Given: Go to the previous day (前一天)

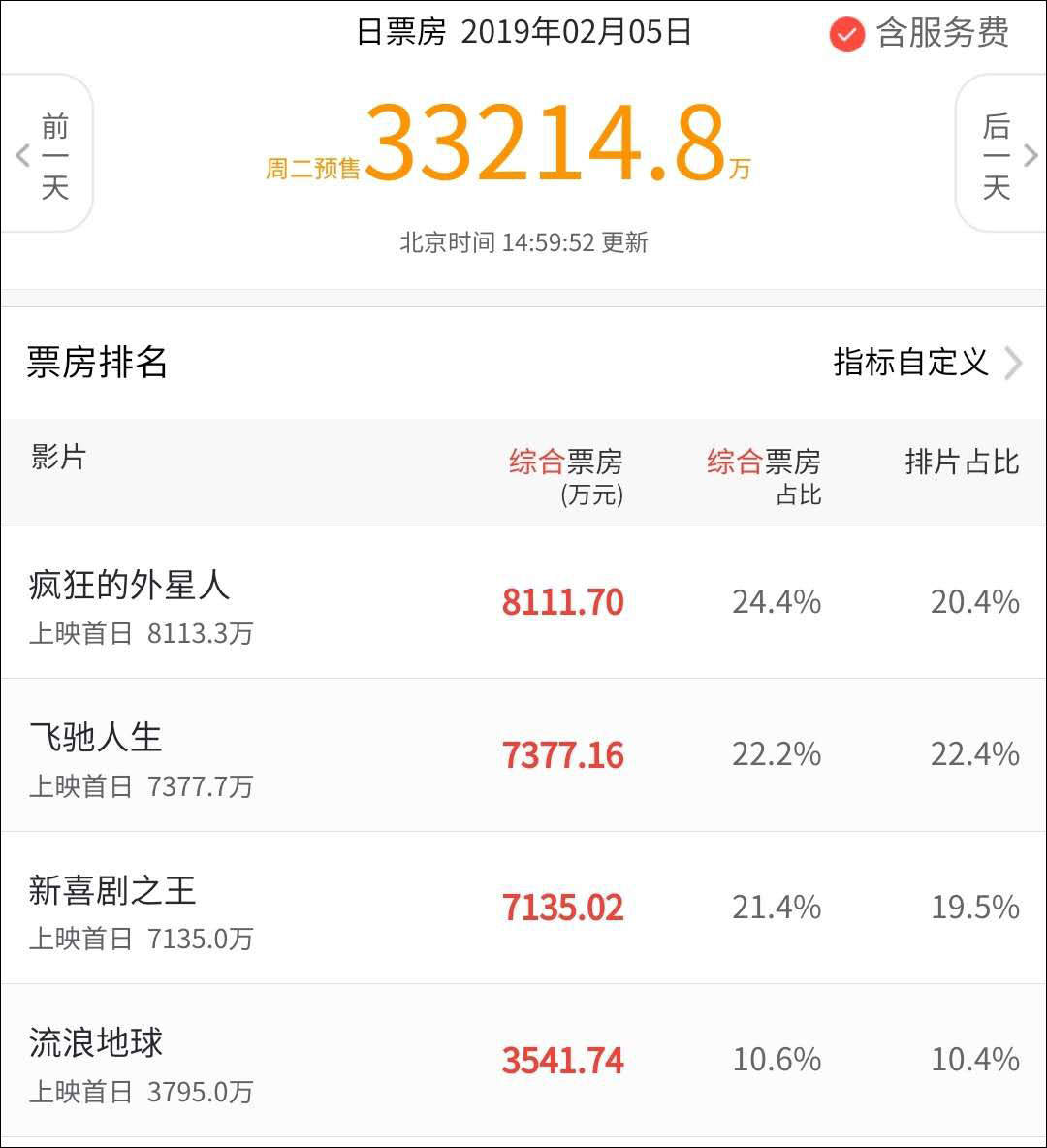Looking at the screenshot, I should 47,154.
